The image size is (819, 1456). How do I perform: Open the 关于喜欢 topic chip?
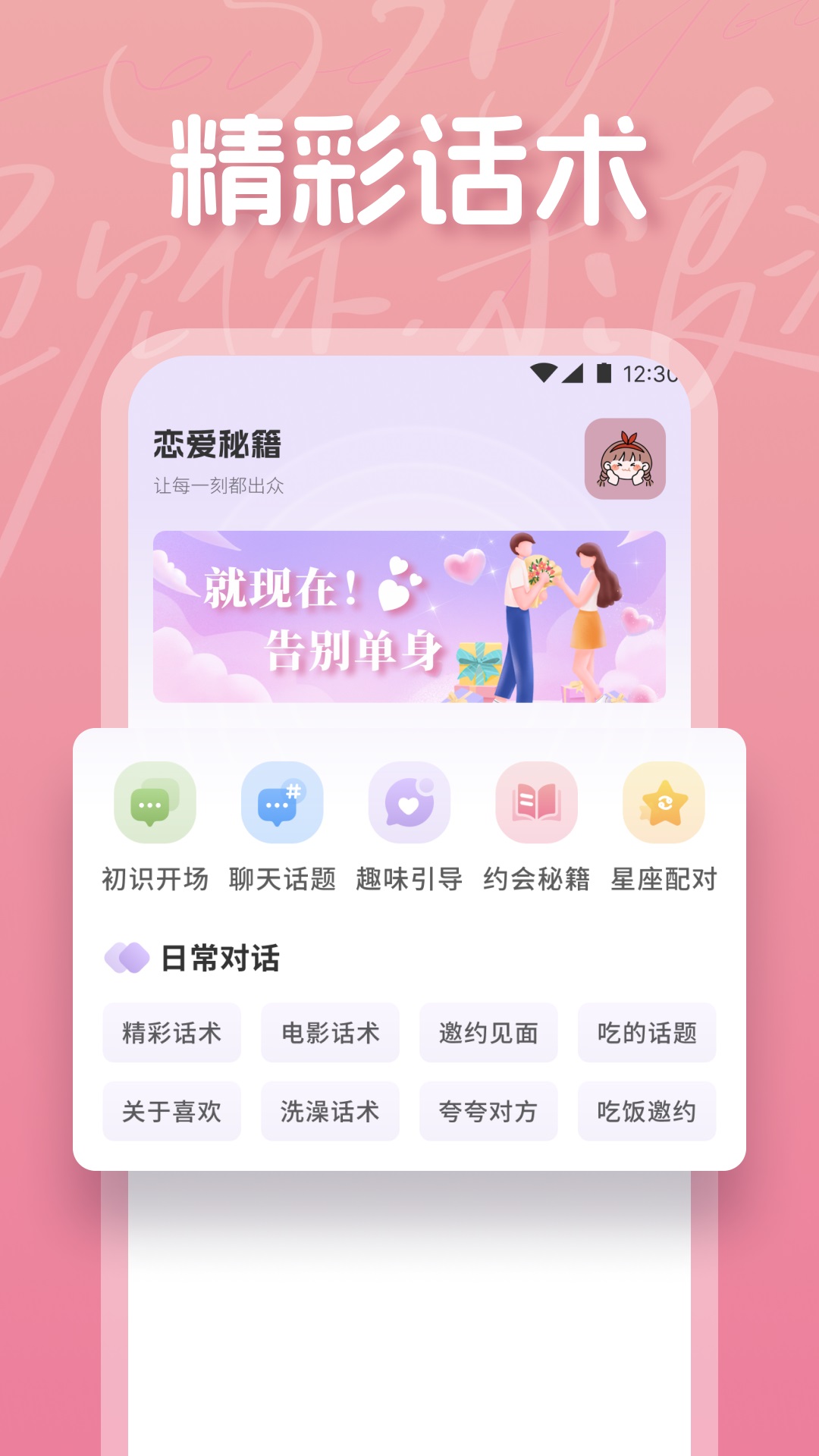coord(171,1111)
